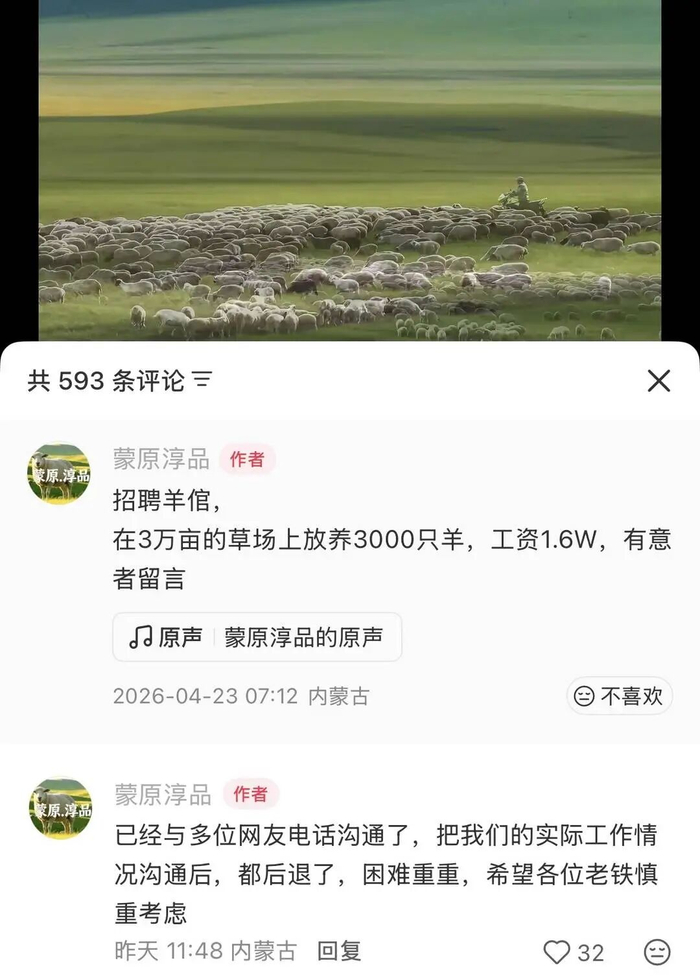Open 蒙原淳品 avatar on the second comment
This screenshot has height=980, width=700.
[61, 809]
